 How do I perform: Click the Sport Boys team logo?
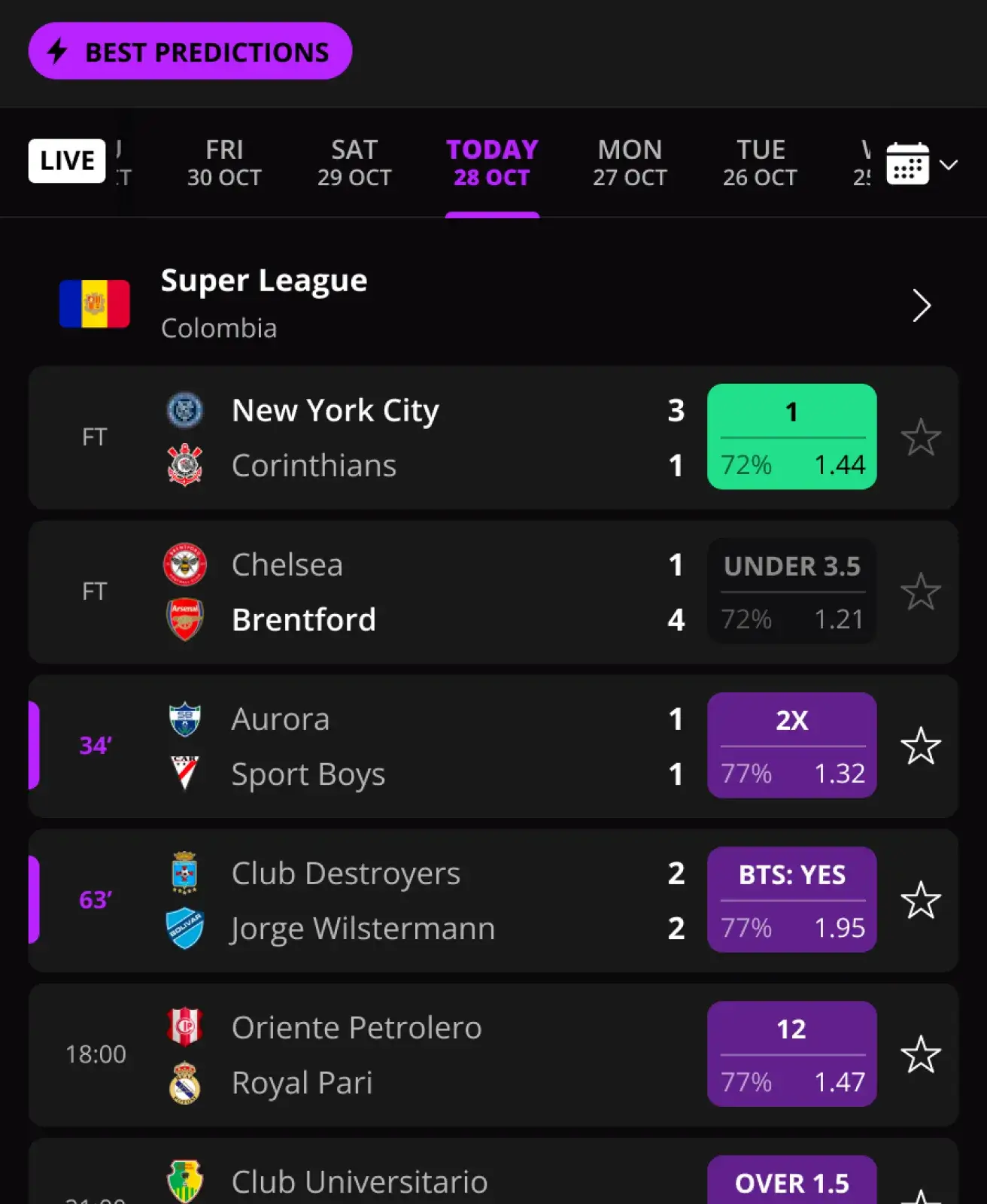pos(184,774)
